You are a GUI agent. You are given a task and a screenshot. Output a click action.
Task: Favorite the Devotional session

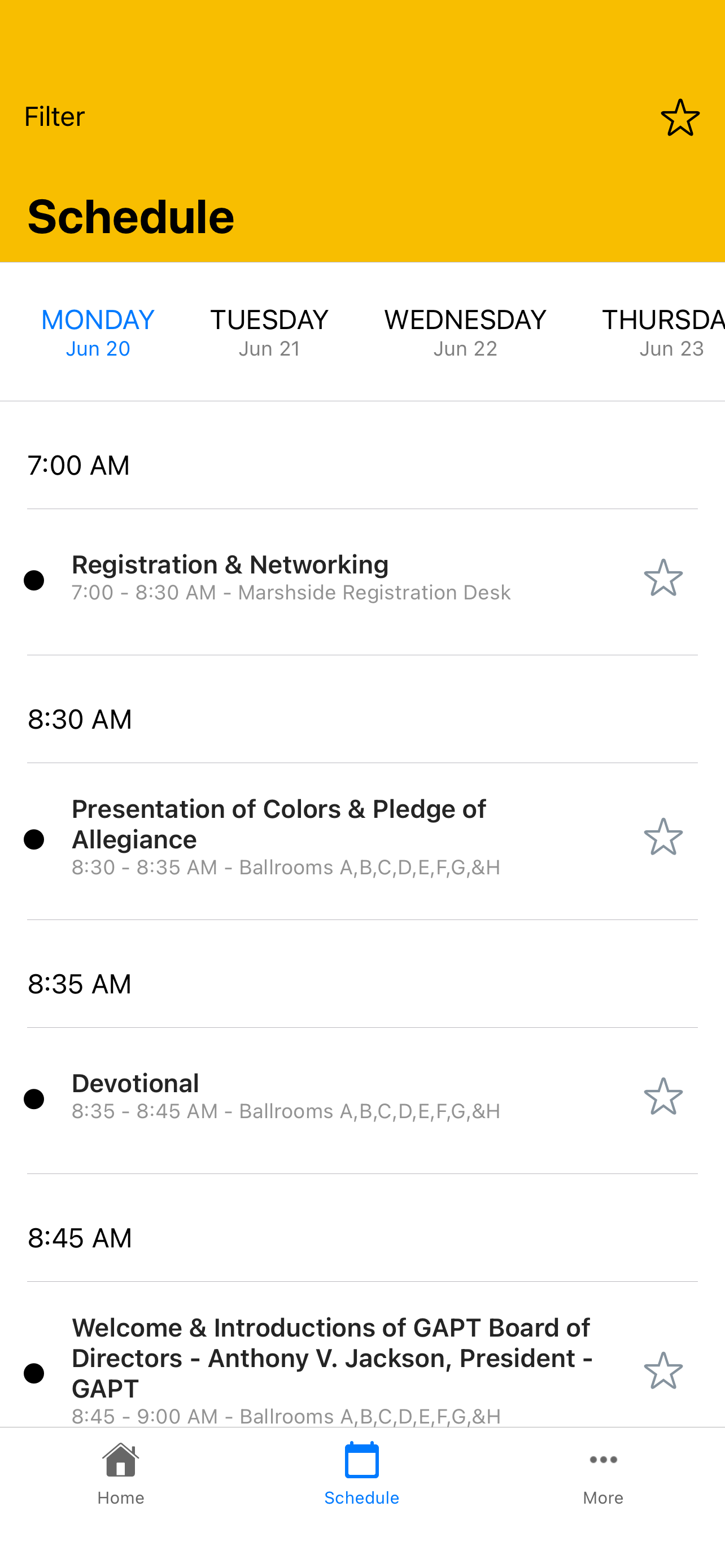[663, 1096]
